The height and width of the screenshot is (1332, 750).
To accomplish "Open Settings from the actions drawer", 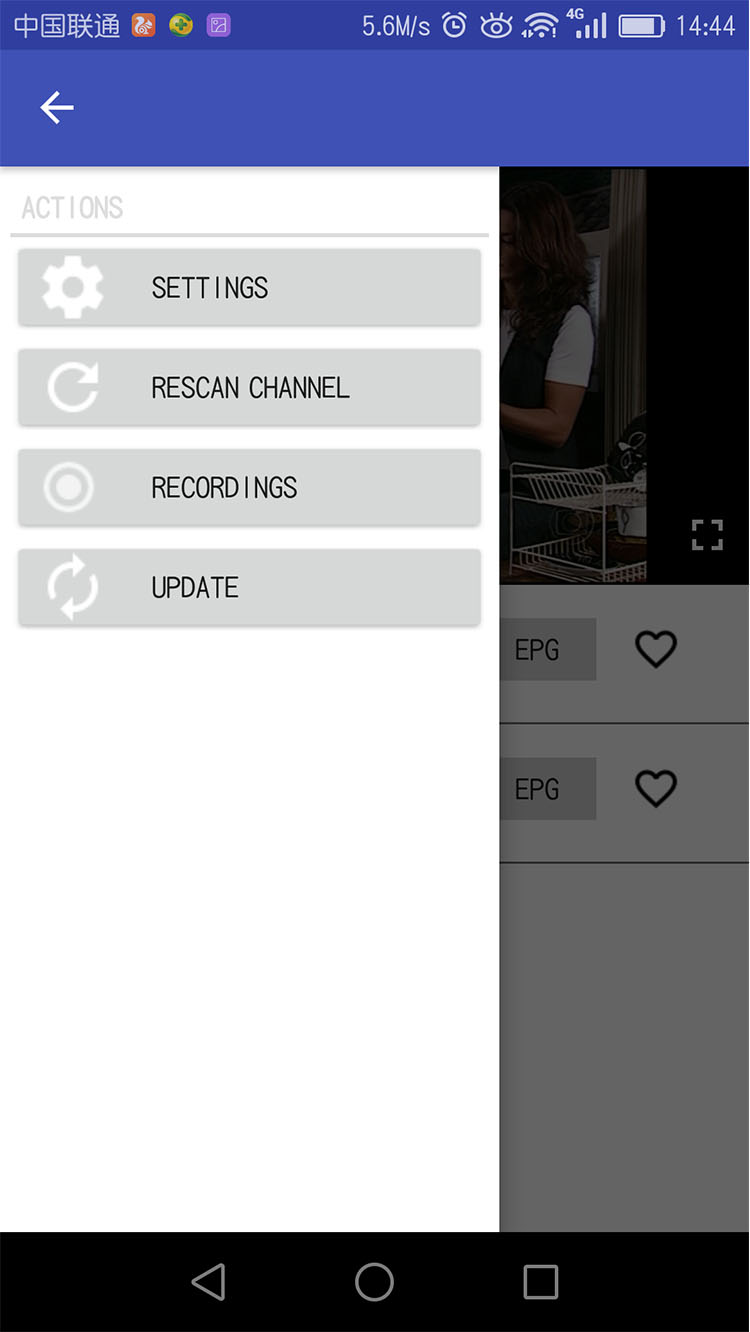I will 249,287.
